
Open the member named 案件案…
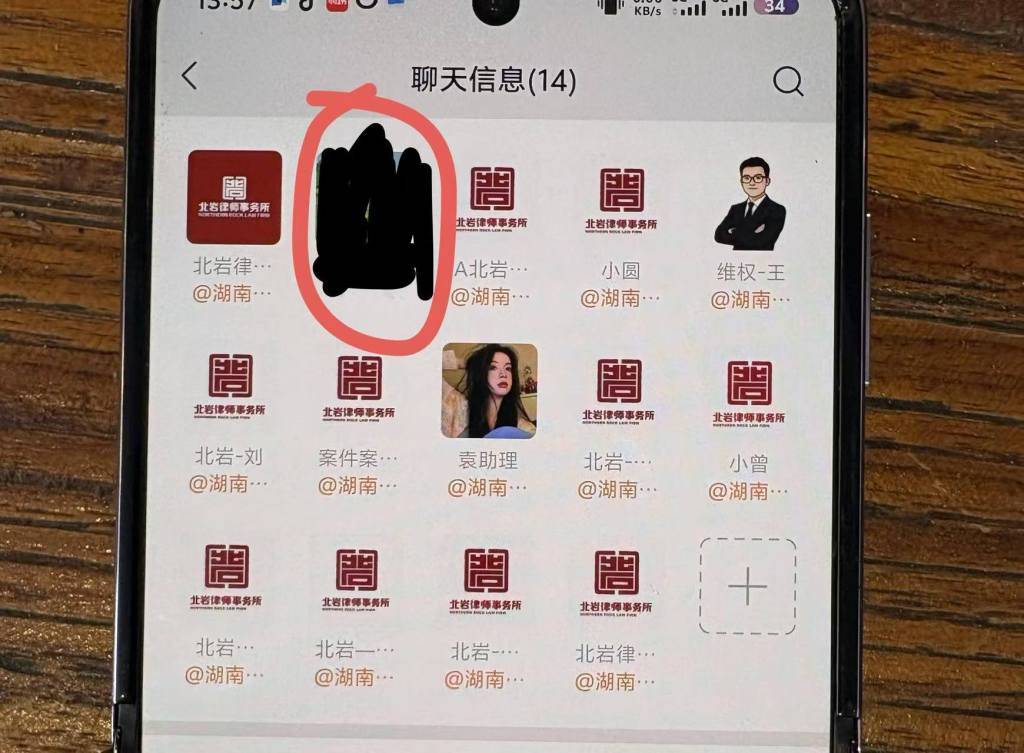pos(359,390)
